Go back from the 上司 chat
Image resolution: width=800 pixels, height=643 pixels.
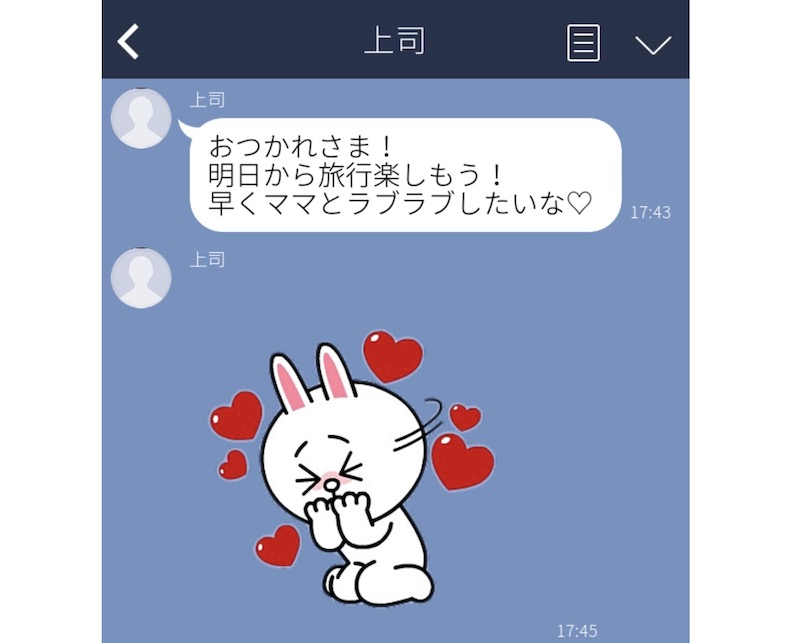tap(128, 42)
